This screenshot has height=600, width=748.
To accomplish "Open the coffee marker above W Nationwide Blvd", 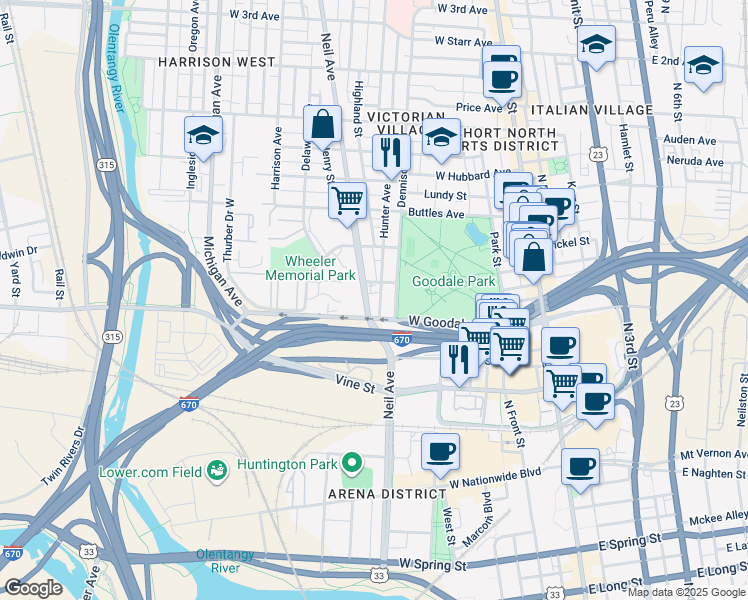I will point(440,455).
